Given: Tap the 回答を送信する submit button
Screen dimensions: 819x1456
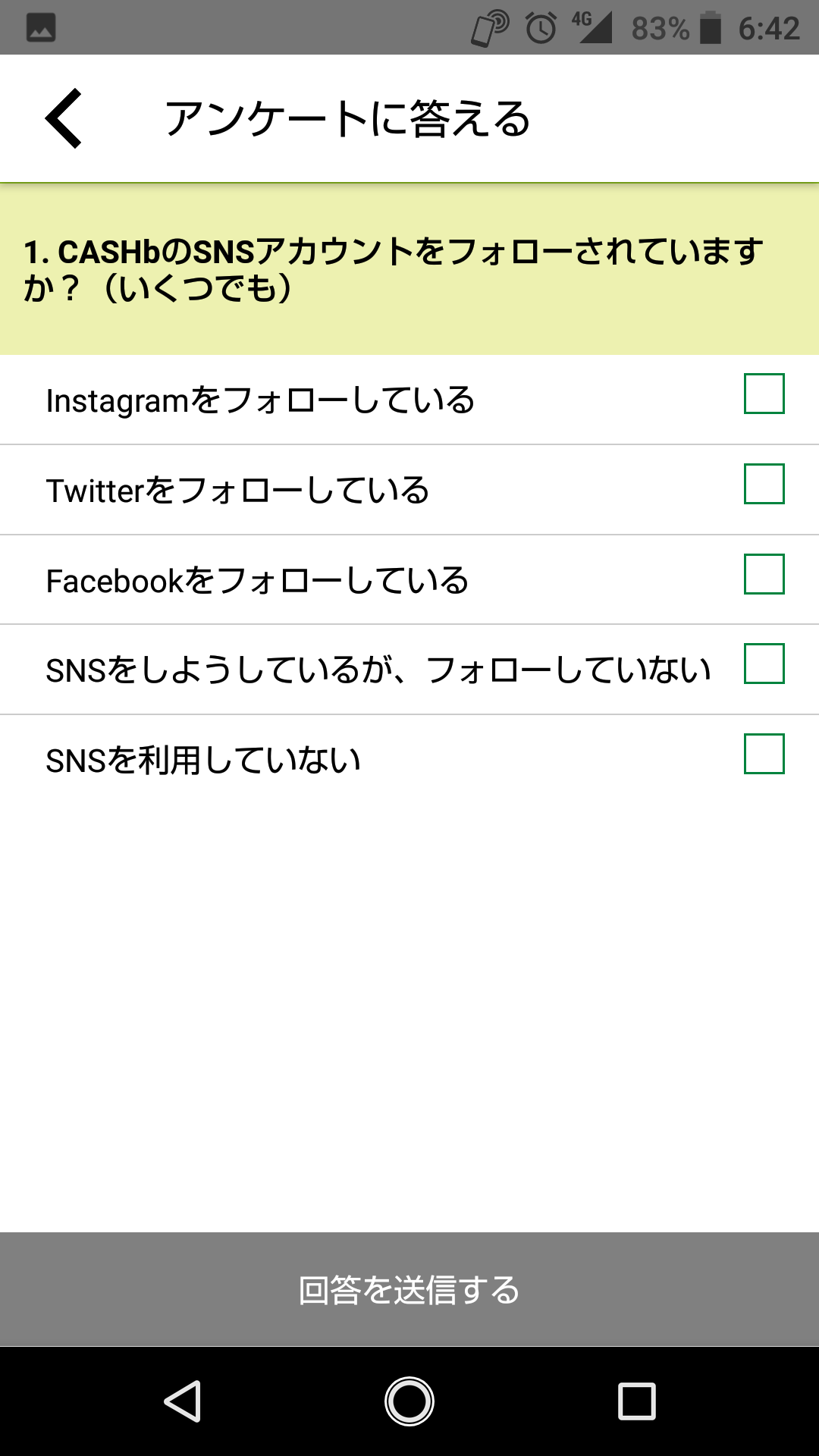Looking at the screenshot, I should pyautogui.click(x=409, y=1289).
